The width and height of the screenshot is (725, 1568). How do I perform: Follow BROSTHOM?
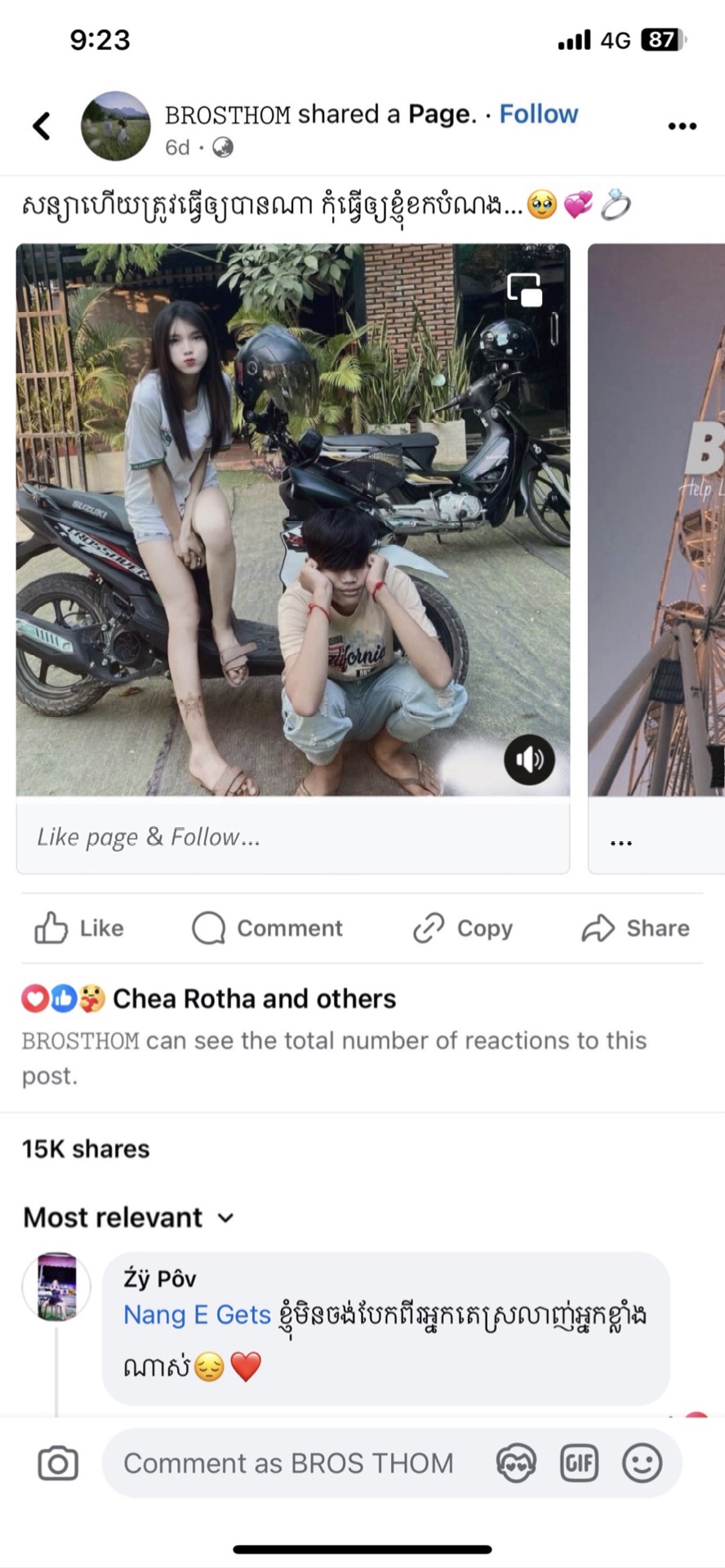(x=538, y=114)
